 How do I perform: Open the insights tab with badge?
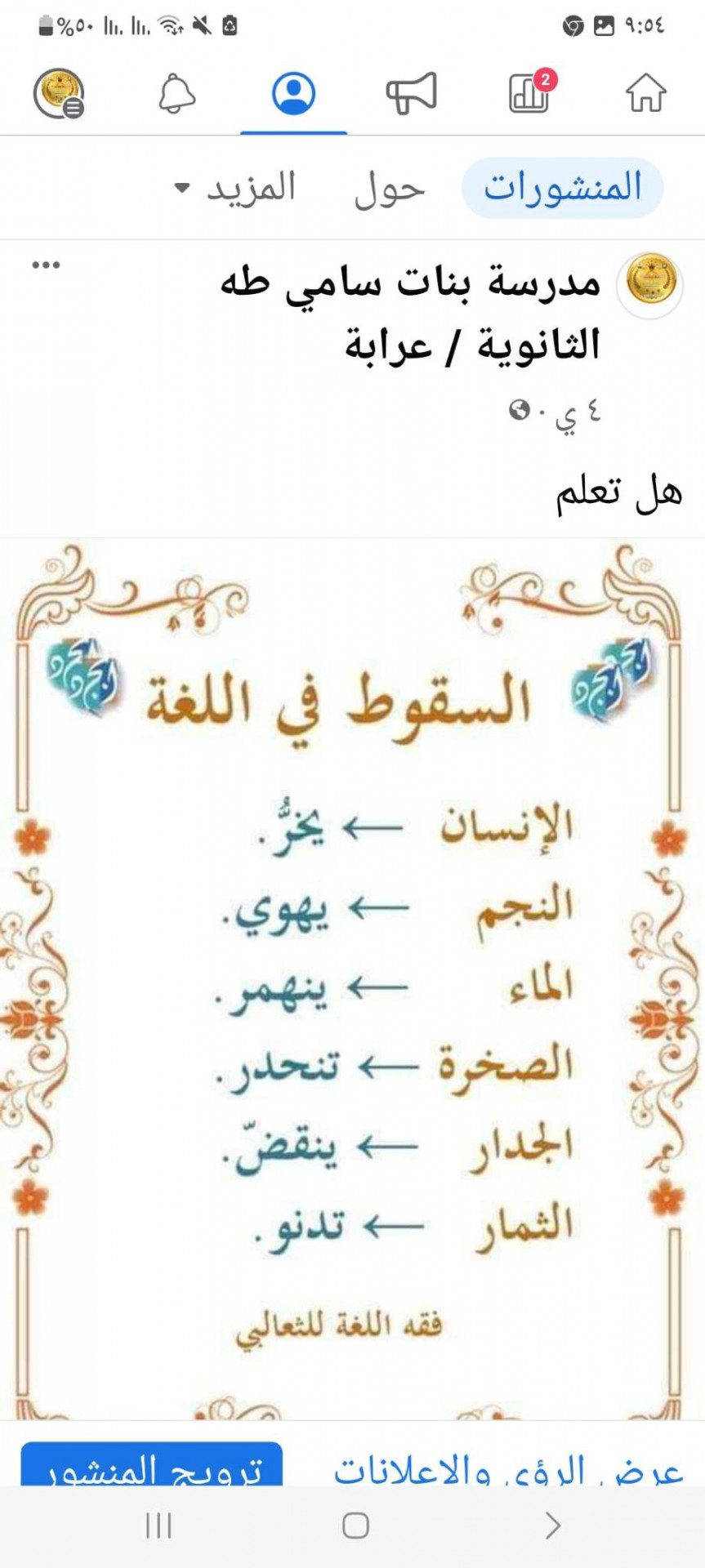point(529,92)
